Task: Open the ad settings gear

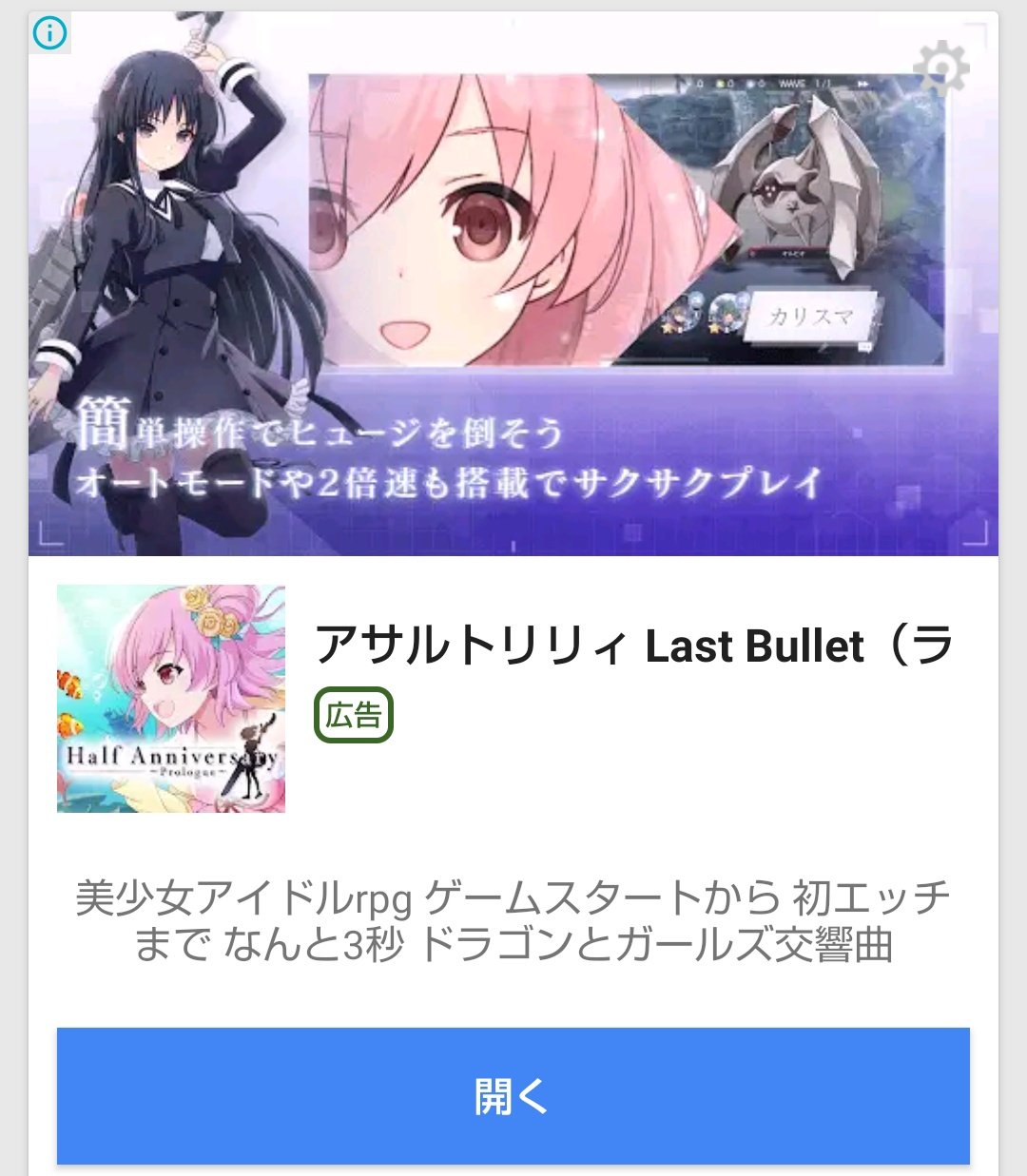Action: pyautogui.click(x=940, y=67)
